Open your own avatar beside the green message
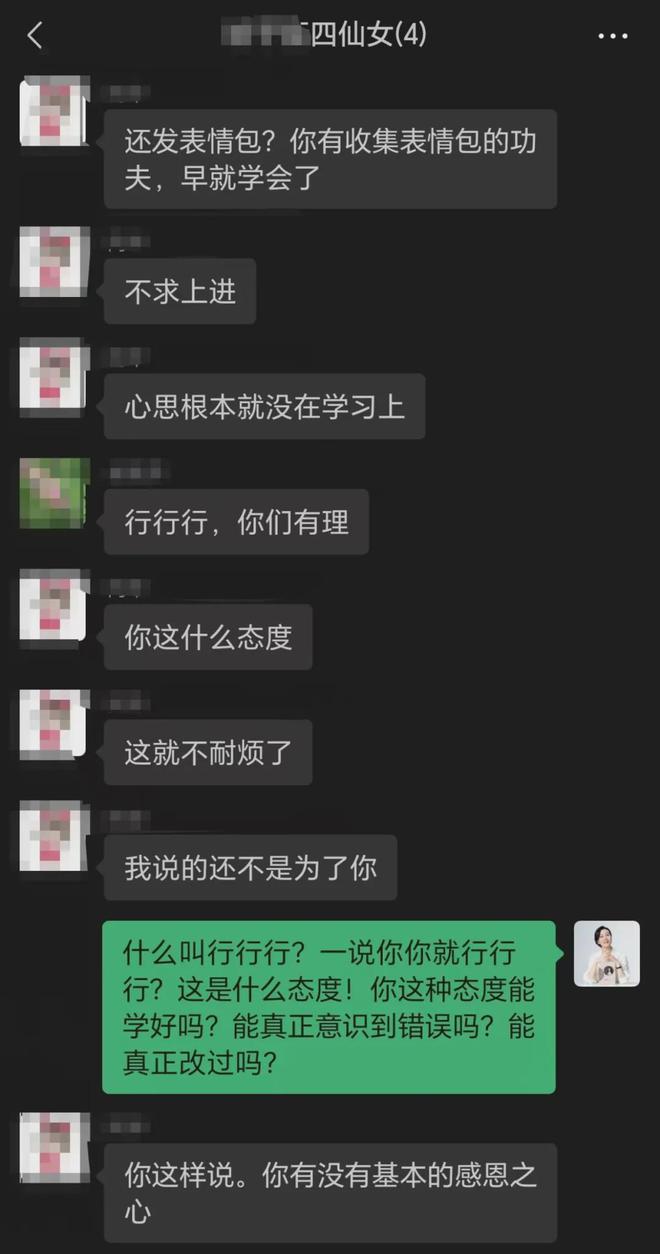 [x=606, y=954]
